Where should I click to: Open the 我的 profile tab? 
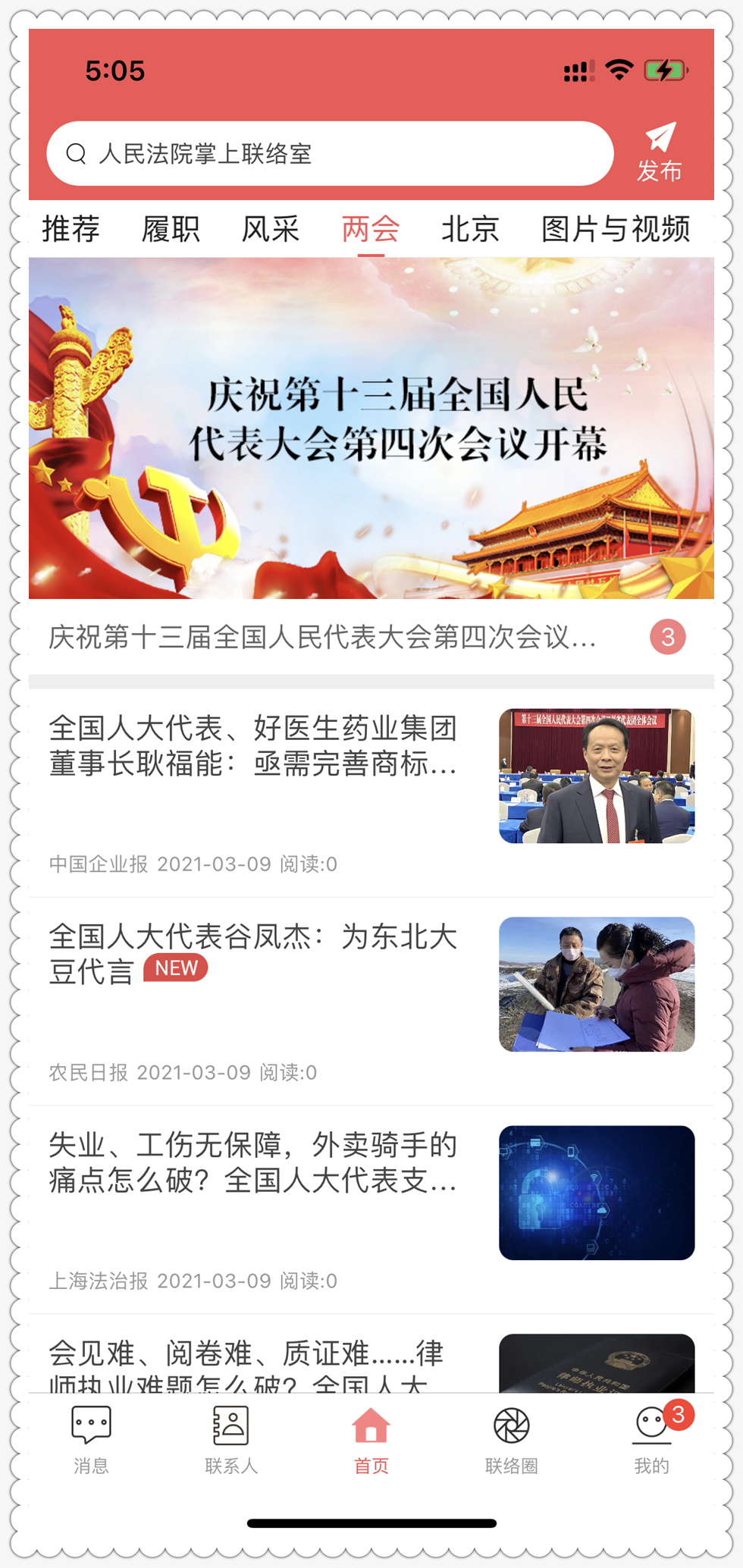click(x=651, y=1439)
